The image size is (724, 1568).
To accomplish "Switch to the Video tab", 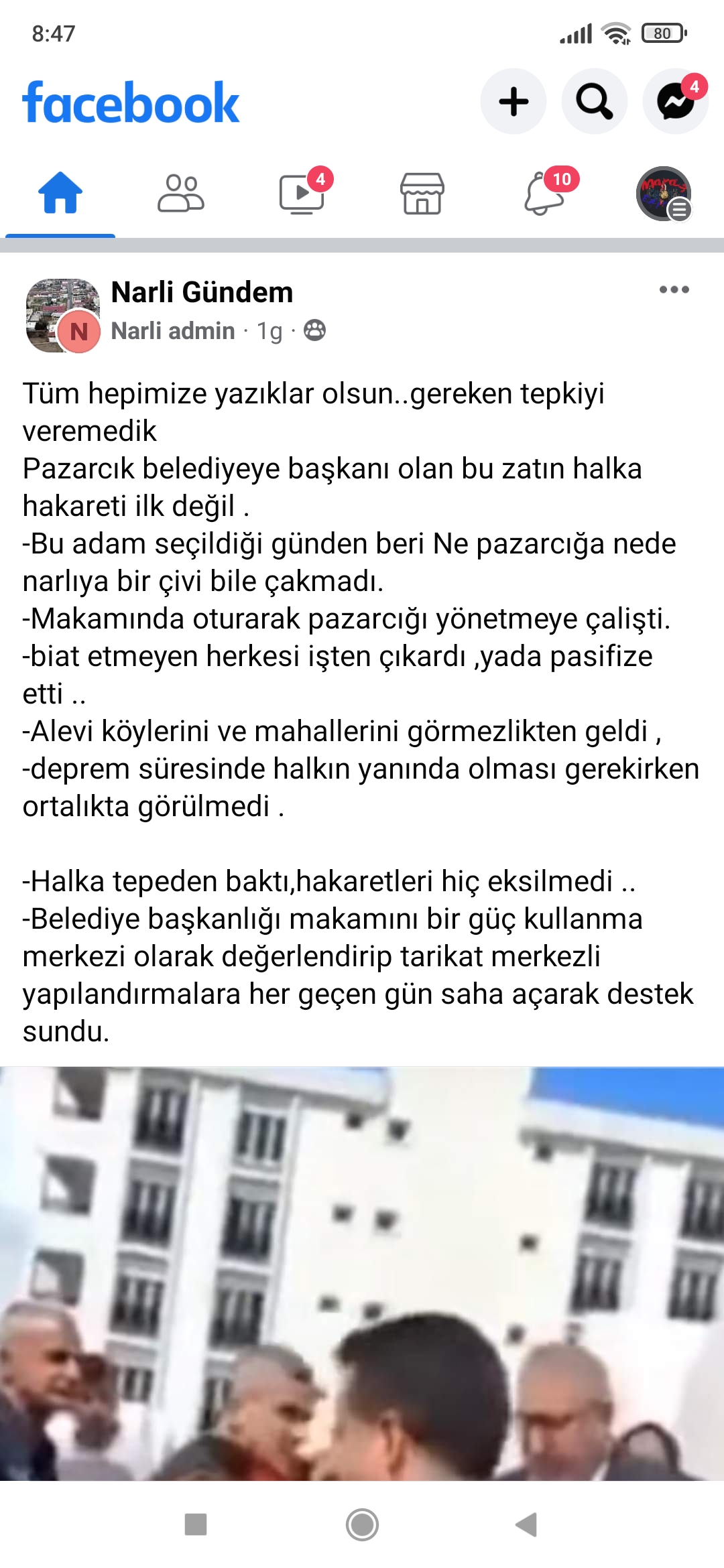I will point(302,194).
